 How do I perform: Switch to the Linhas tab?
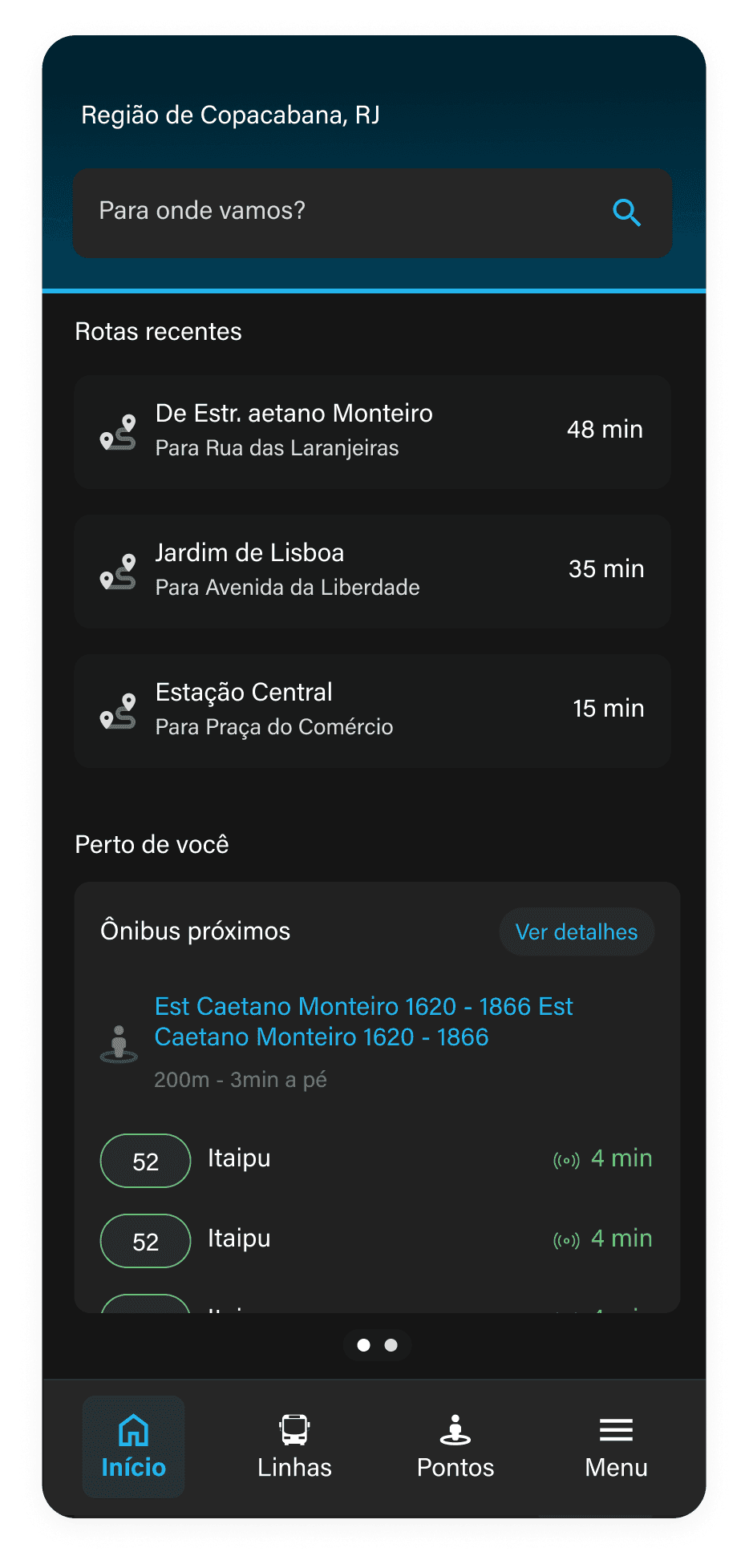point(294,1446)
